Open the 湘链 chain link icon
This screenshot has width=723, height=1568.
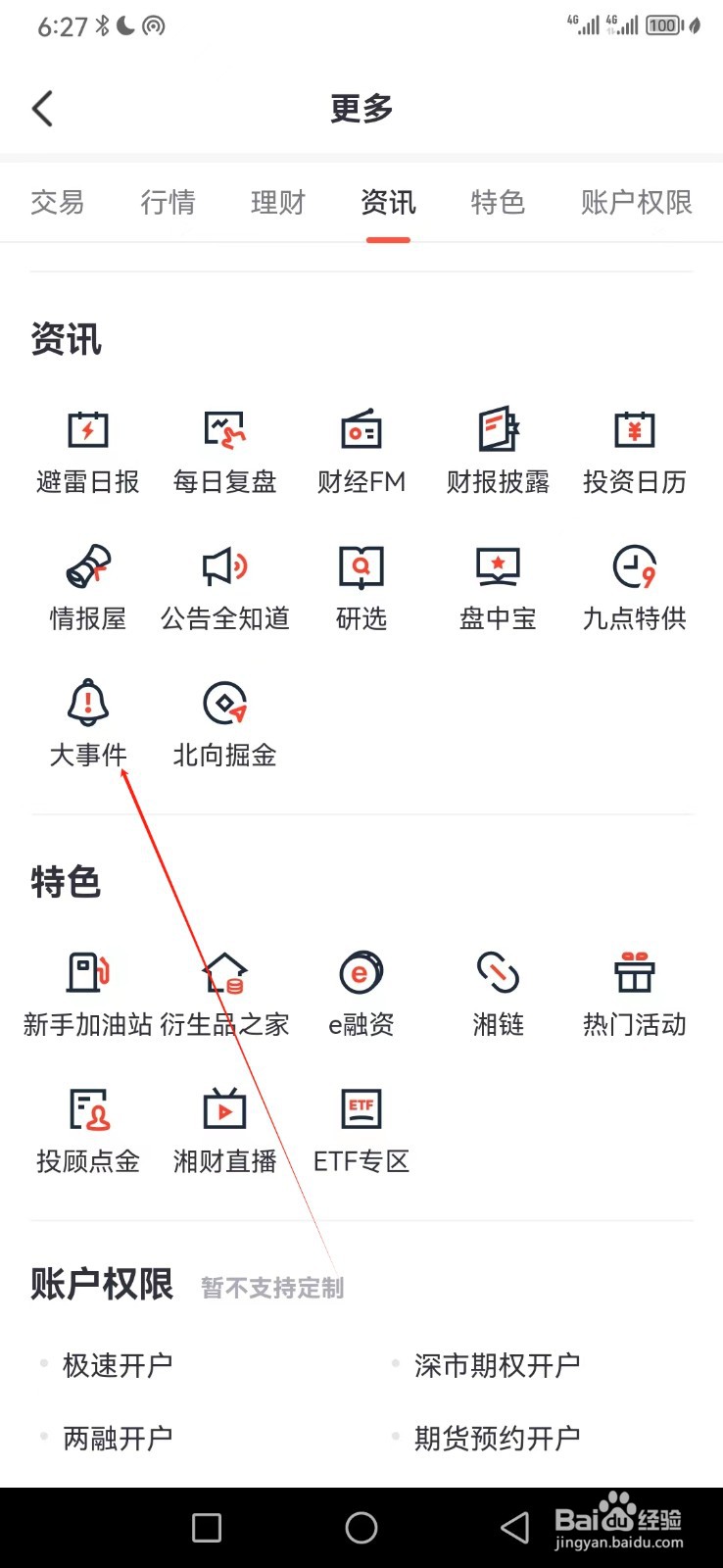click(x=497, y=990)
